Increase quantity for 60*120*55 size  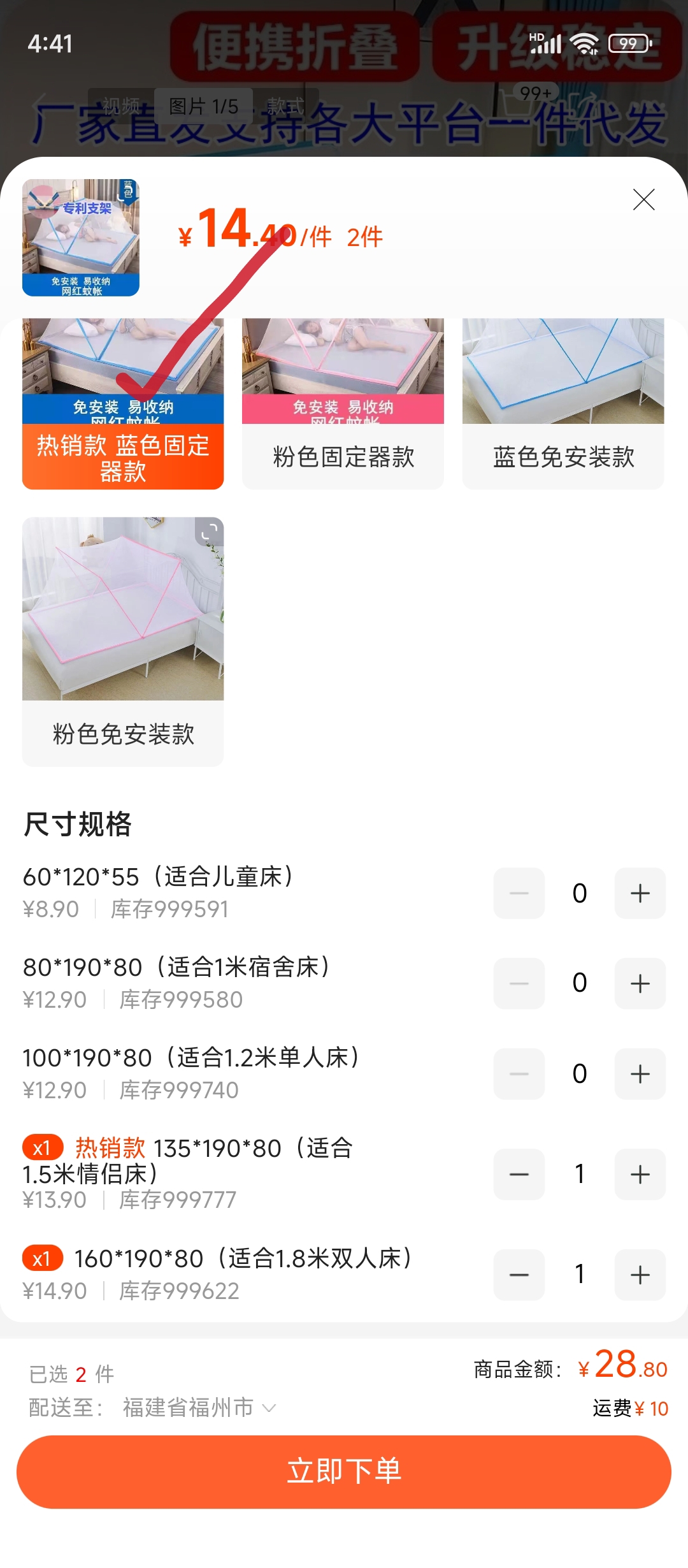click(640, 893)
